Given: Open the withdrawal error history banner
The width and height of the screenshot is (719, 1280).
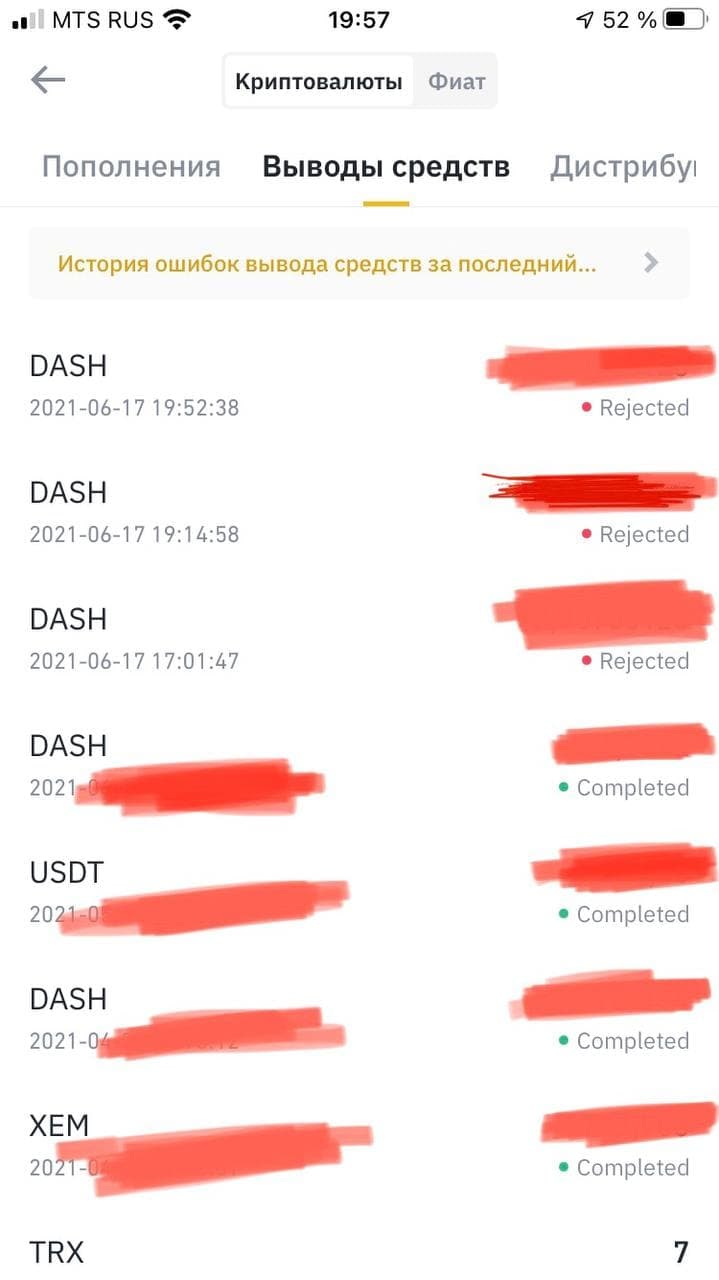Looking at the screenshot, I should click(359, 263).
